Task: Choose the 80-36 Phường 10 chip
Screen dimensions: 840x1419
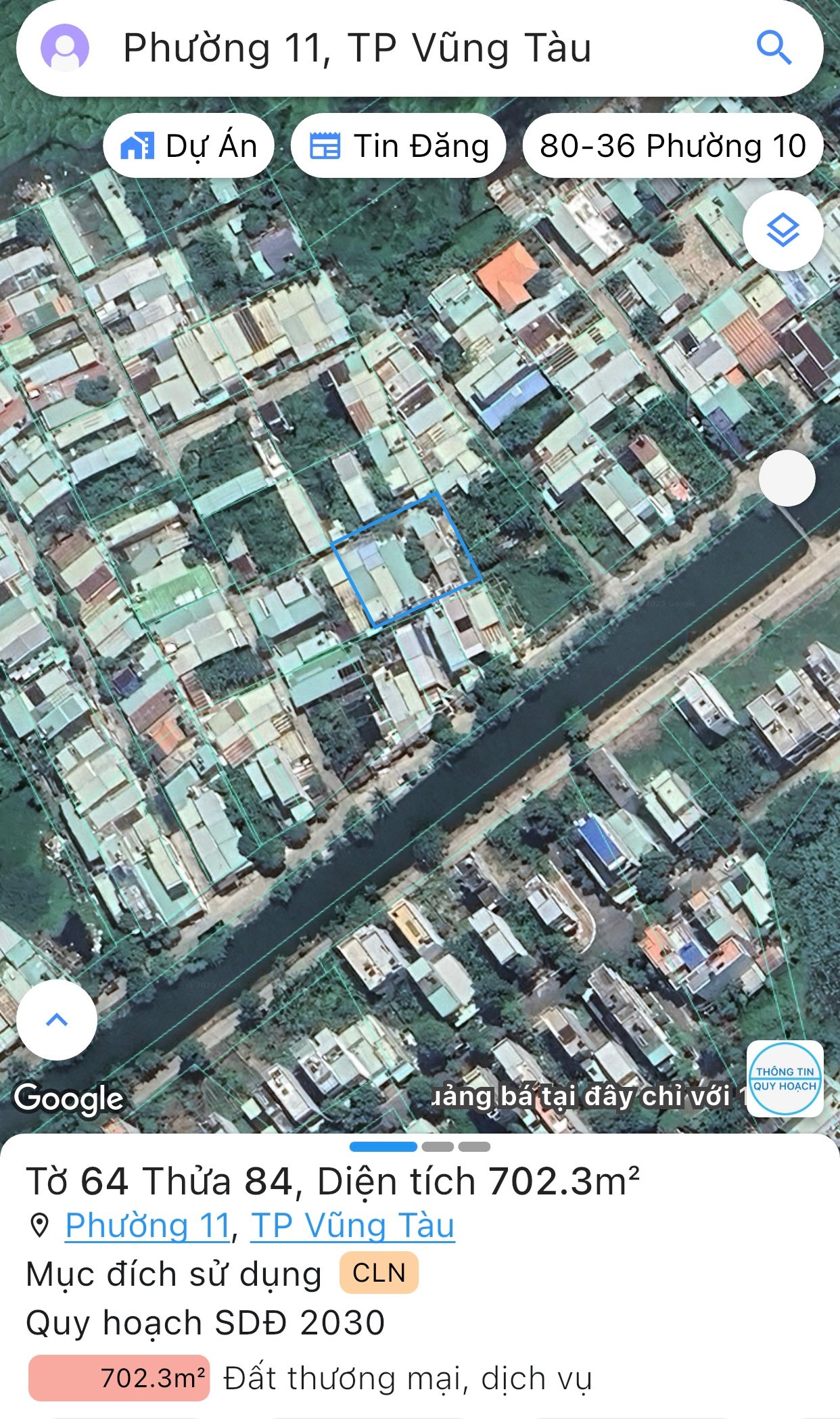Action: [x=672, y=146]
